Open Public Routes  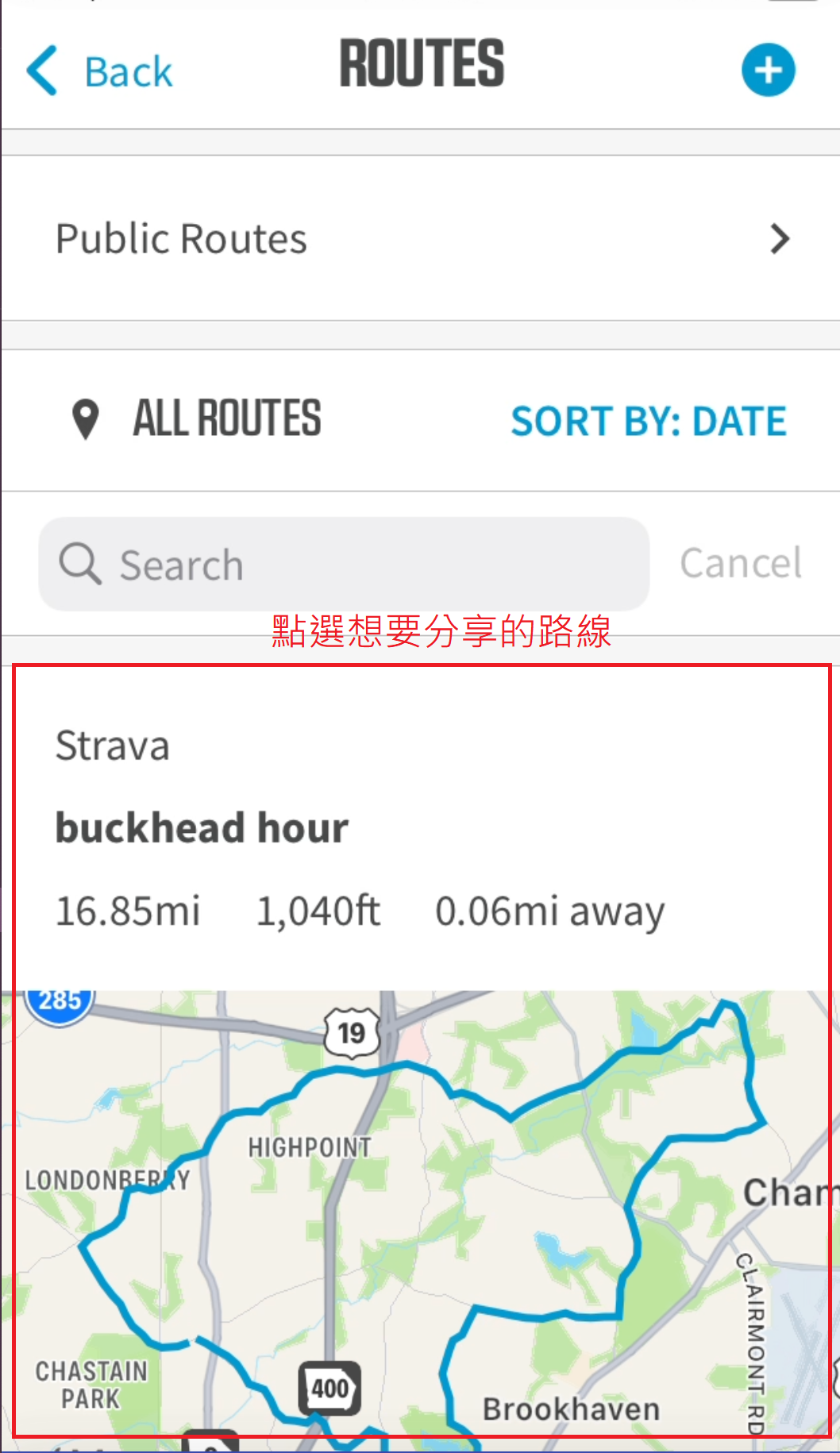[420, 239]
